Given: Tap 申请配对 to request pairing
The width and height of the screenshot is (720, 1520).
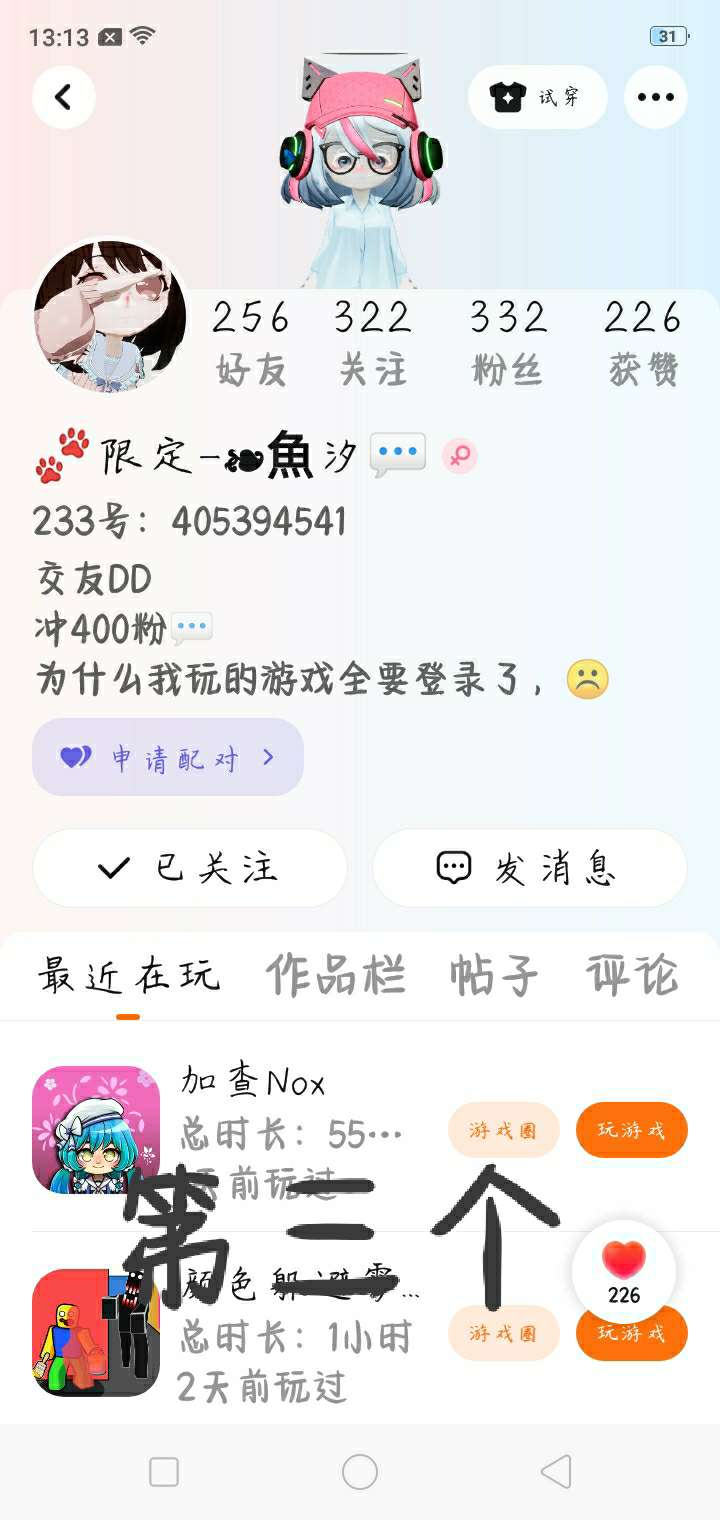Looking at the screenshot, I should point(168,758).
